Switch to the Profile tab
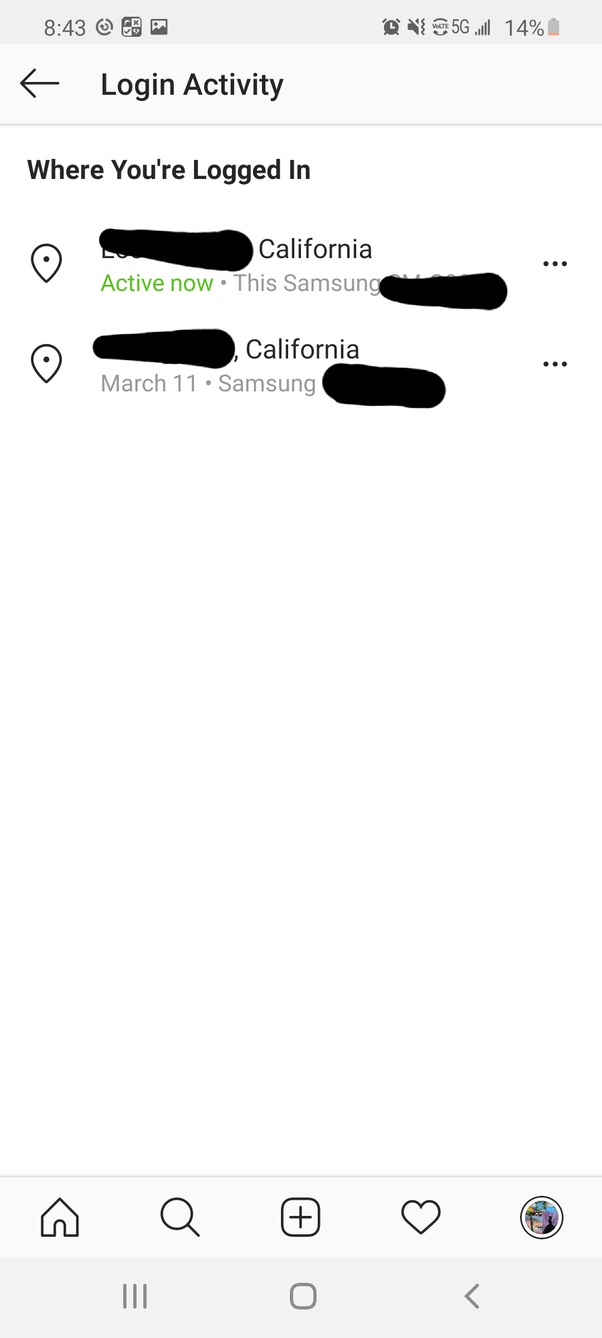Image resolution: width=602 pixels, height=1338 pixels. click(542, 1217)
